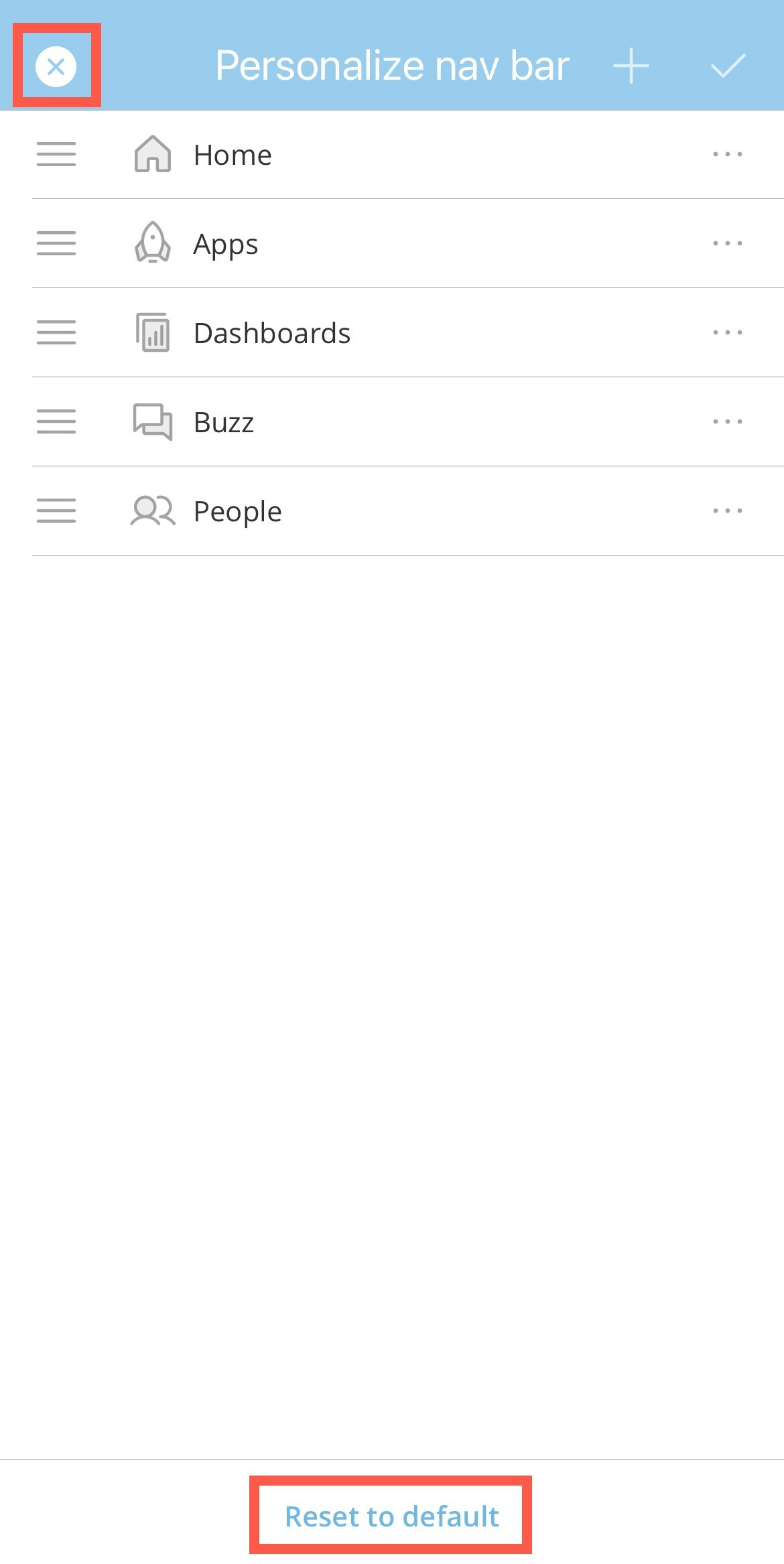
Task: Confirm nav bar changes with the checkmark
Action: pyautogui.click(x=728, y=66)
